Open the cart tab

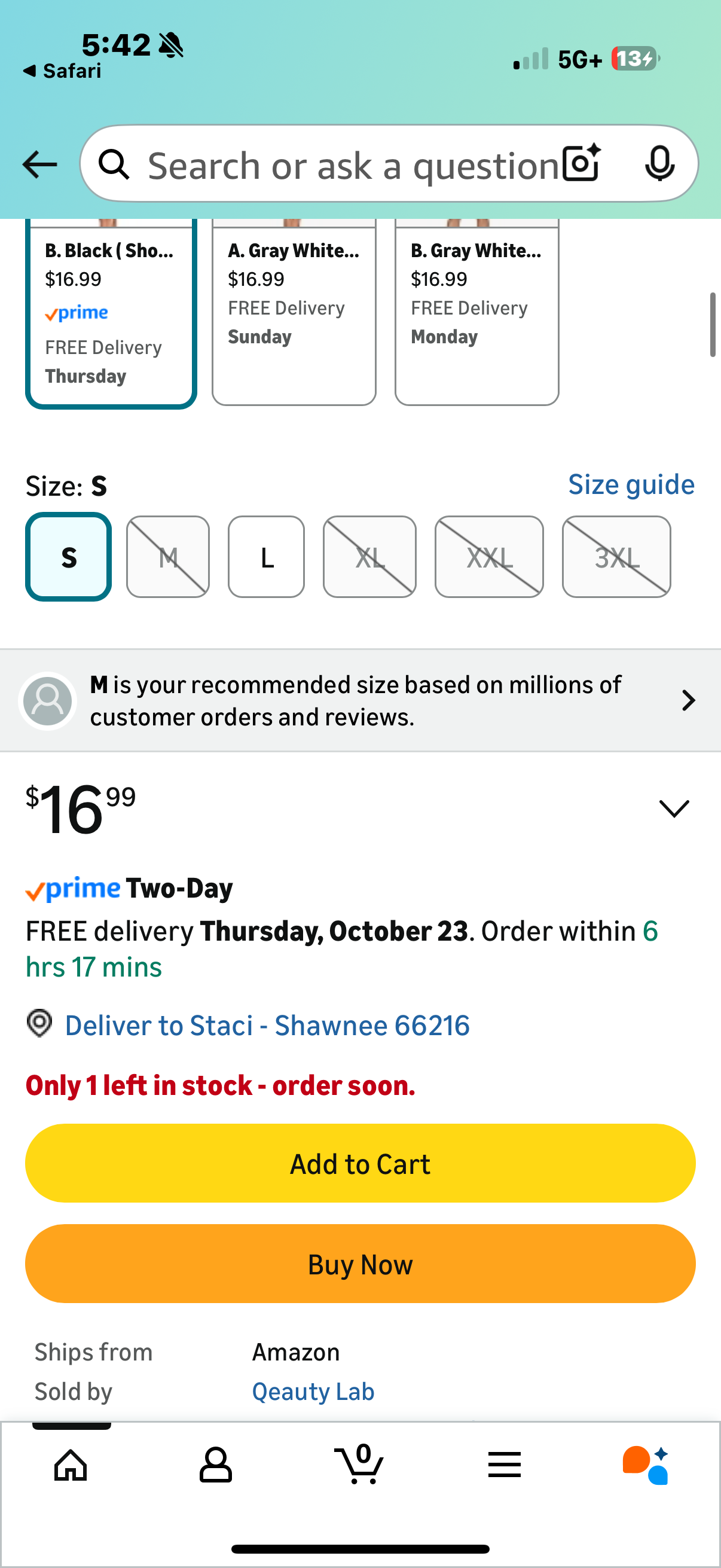click(359, 1465)
